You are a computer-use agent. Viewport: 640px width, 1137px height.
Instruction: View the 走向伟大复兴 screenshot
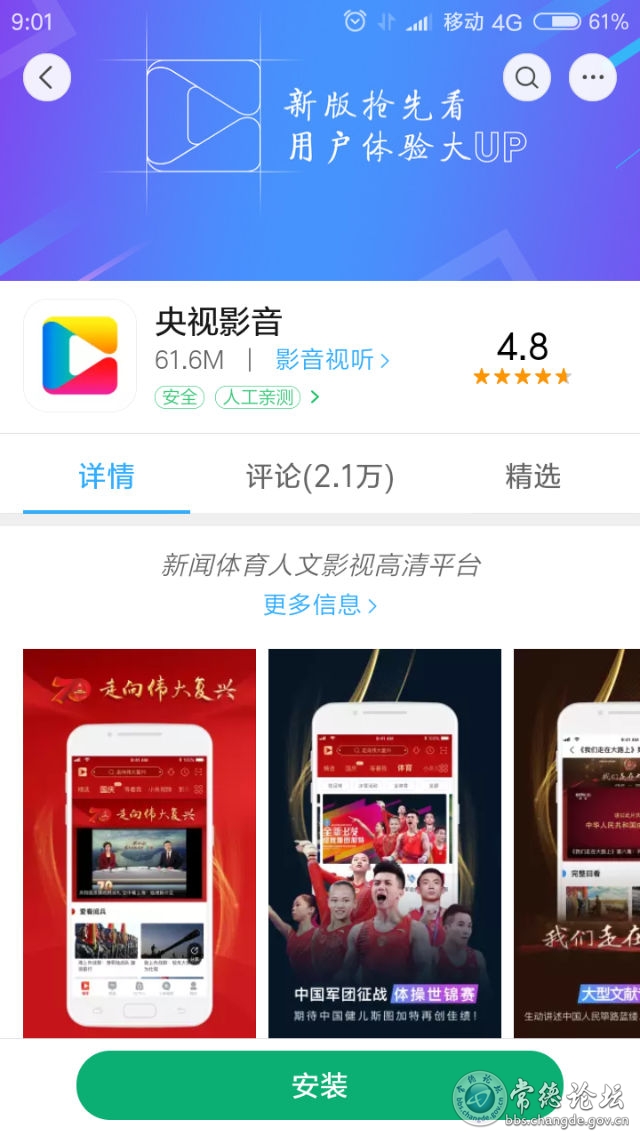[139, 845]
